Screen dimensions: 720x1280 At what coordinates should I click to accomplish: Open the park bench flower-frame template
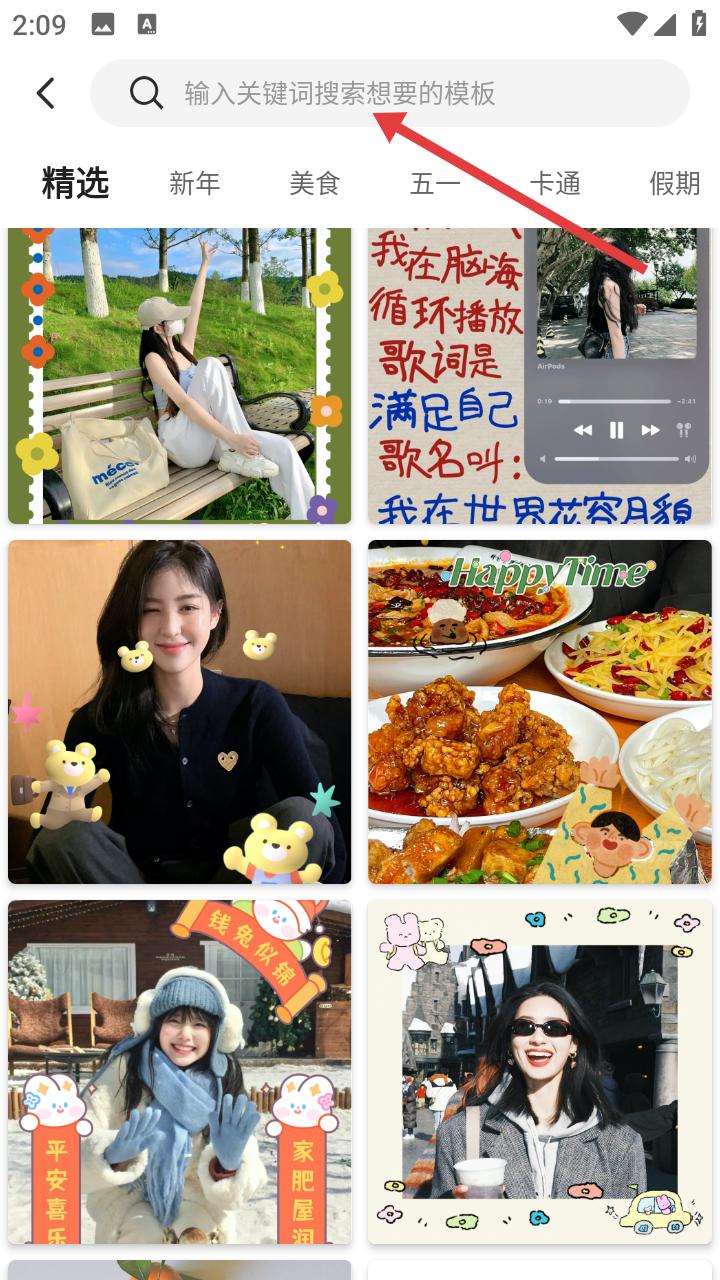[x=180, y=375]
